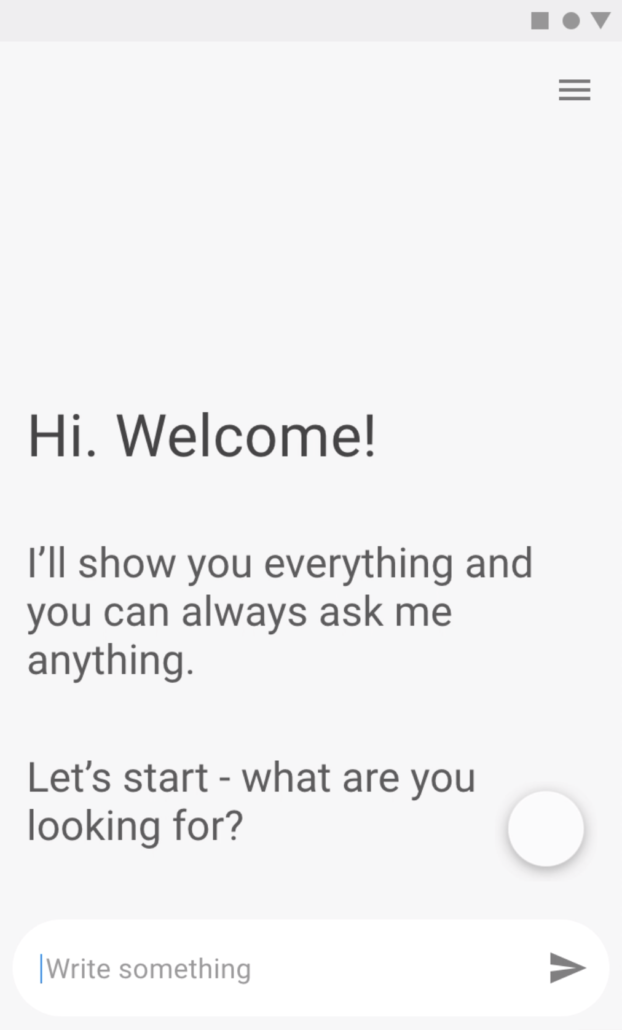622x1030 pixels.
Task: Tap the round floating button
Action: pos(546,828)
